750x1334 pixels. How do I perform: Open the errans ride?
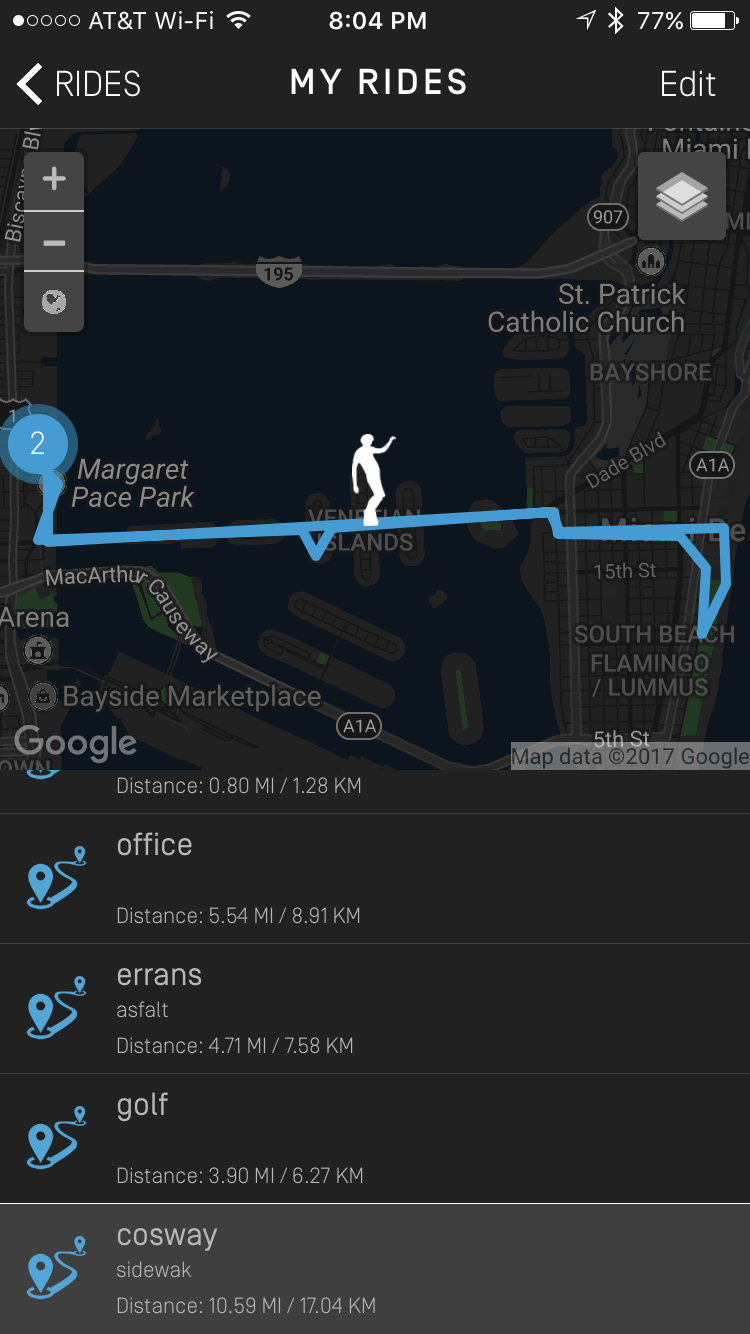pyautogui.click(x=375, y=1008)
